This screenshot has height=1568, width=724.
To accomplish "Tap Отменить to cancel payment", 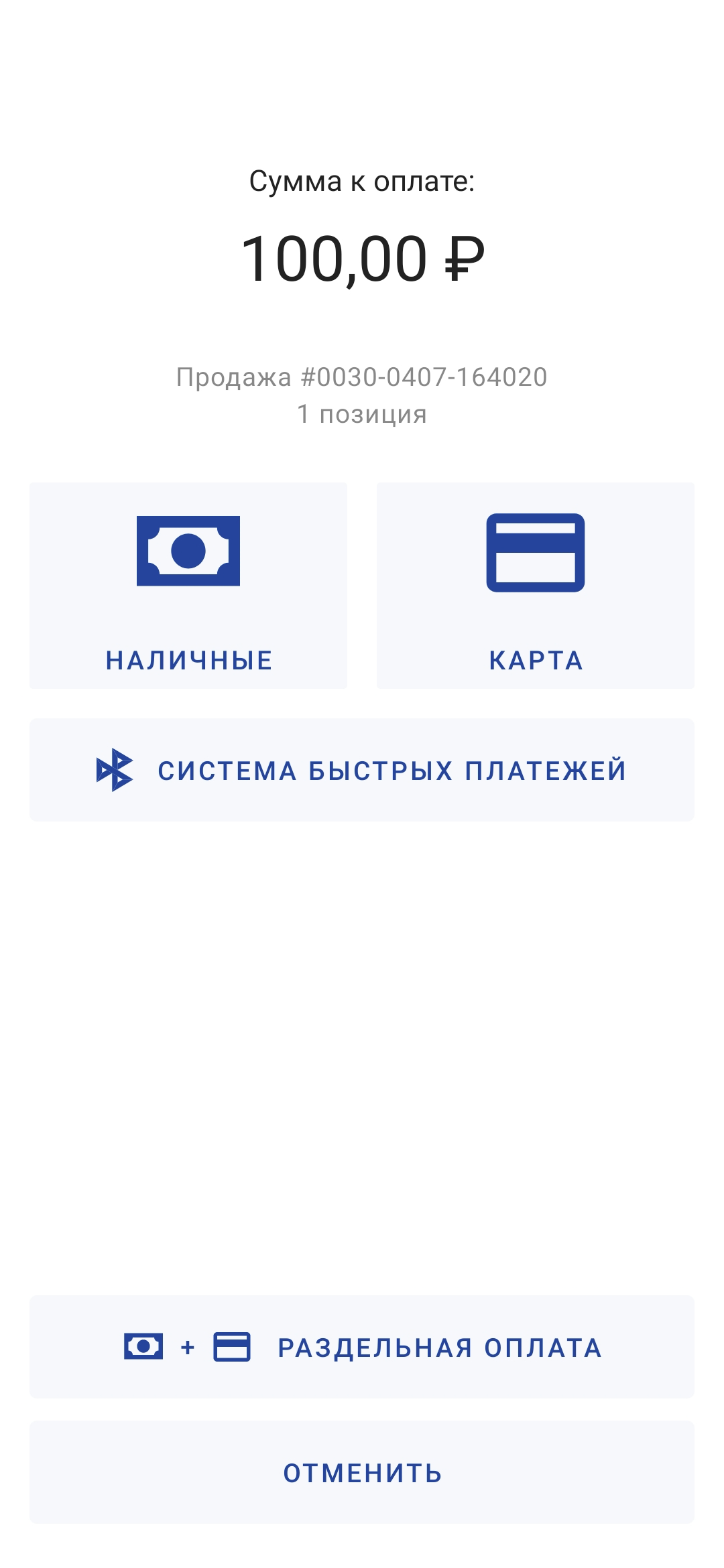I will tap(362, 1472).
